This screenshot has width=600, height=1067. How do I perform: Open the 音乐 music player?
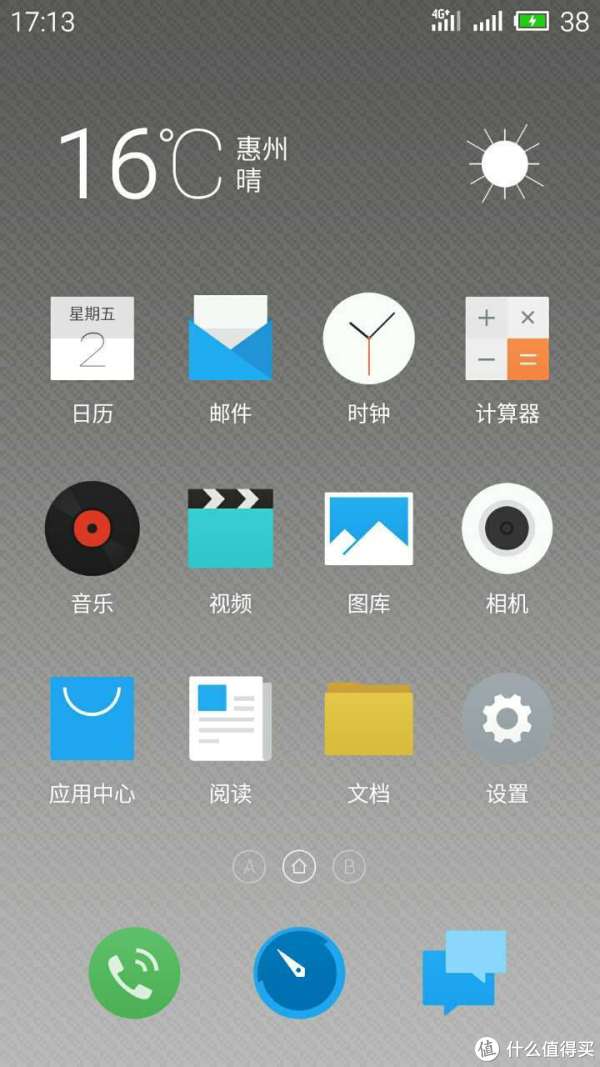point(92,528)
